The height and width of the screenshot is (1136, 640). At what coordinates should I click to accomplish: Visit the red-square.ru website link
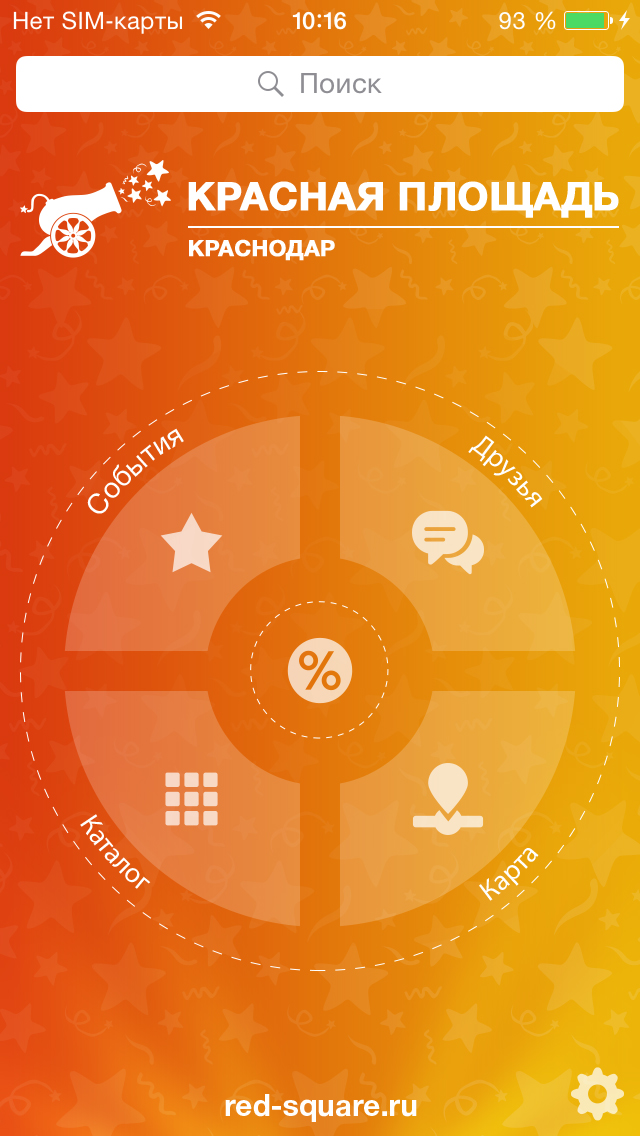tap(321, 1106)
